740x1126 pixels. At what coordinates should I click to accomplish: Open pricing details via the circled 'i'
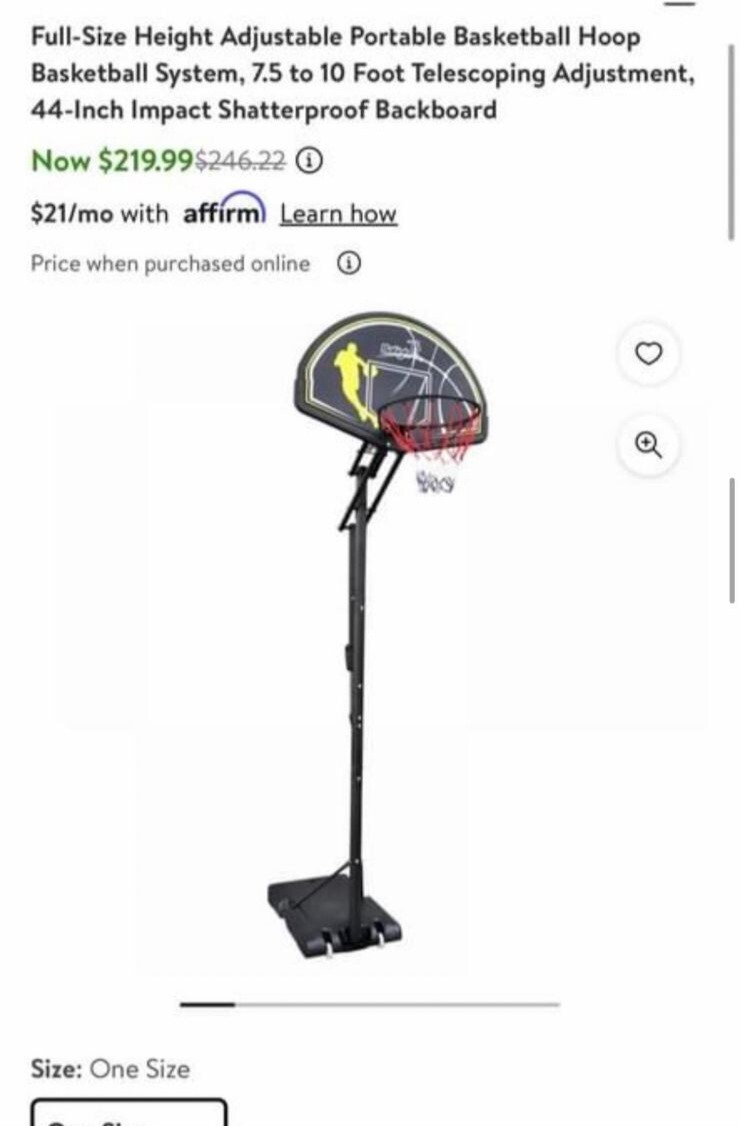coord(310,158)
